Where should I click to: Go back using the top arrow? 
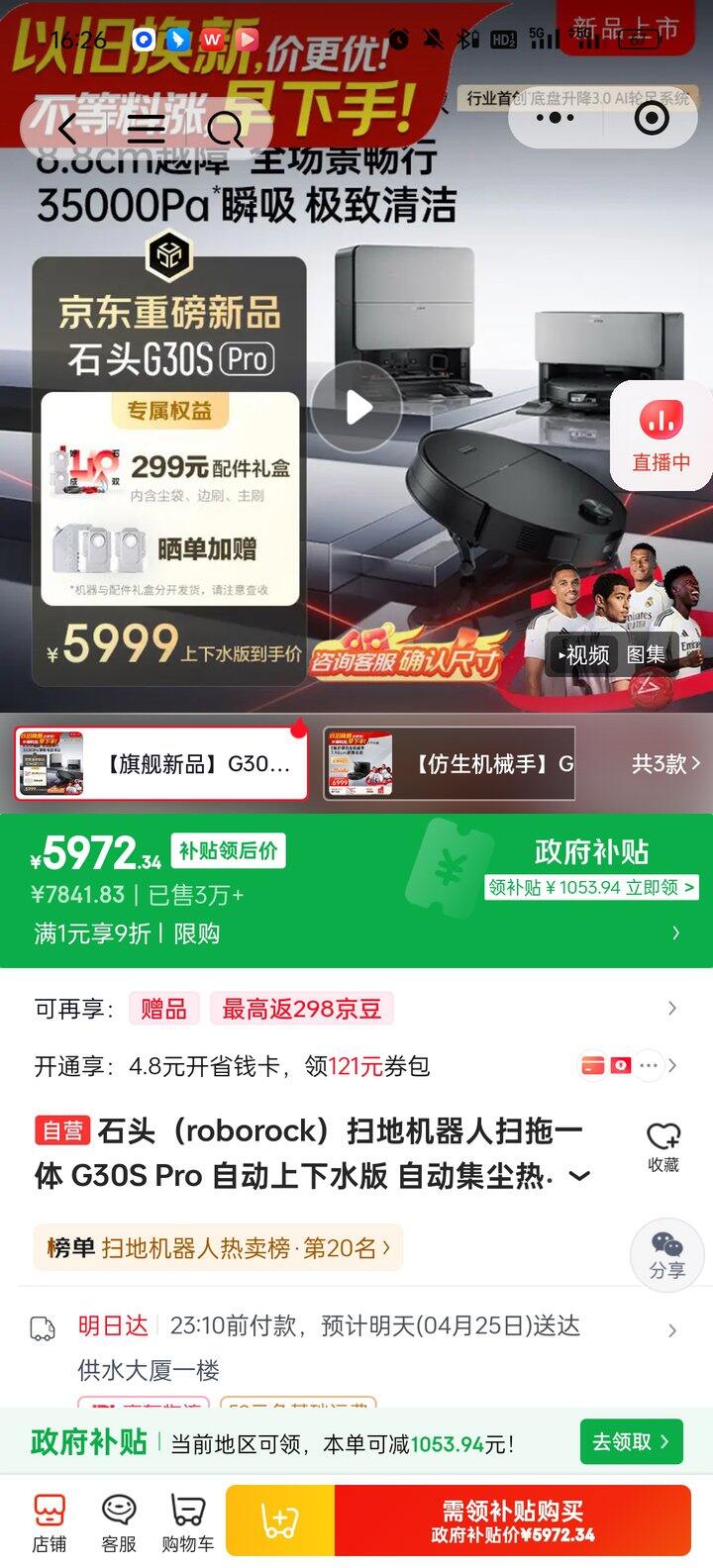coord(67,129)
